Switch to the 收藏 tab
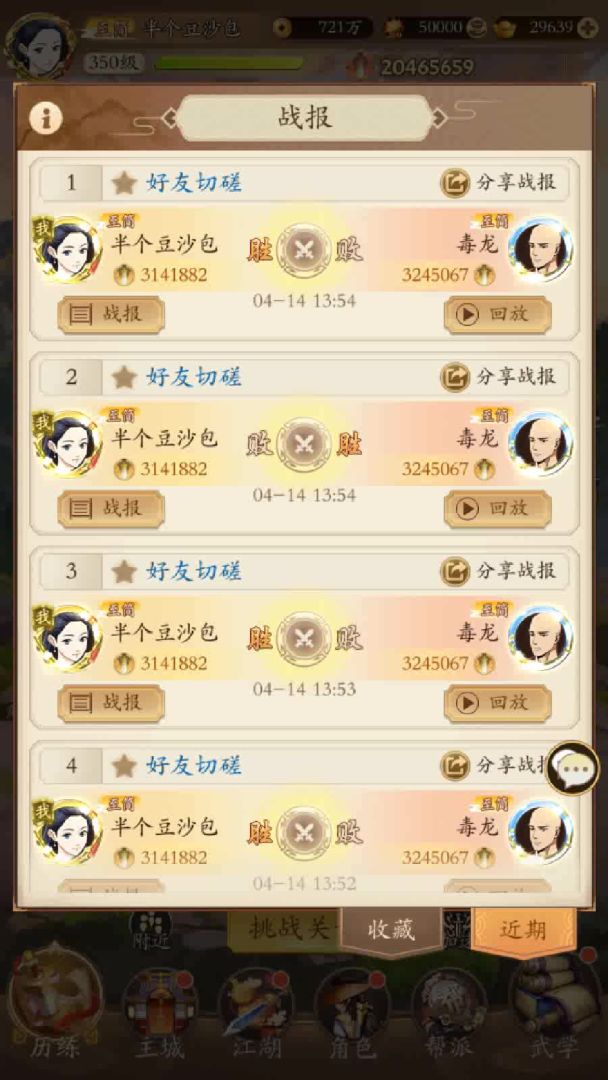Viewport: 608px width, 1080px height. (x=391, y=929)
